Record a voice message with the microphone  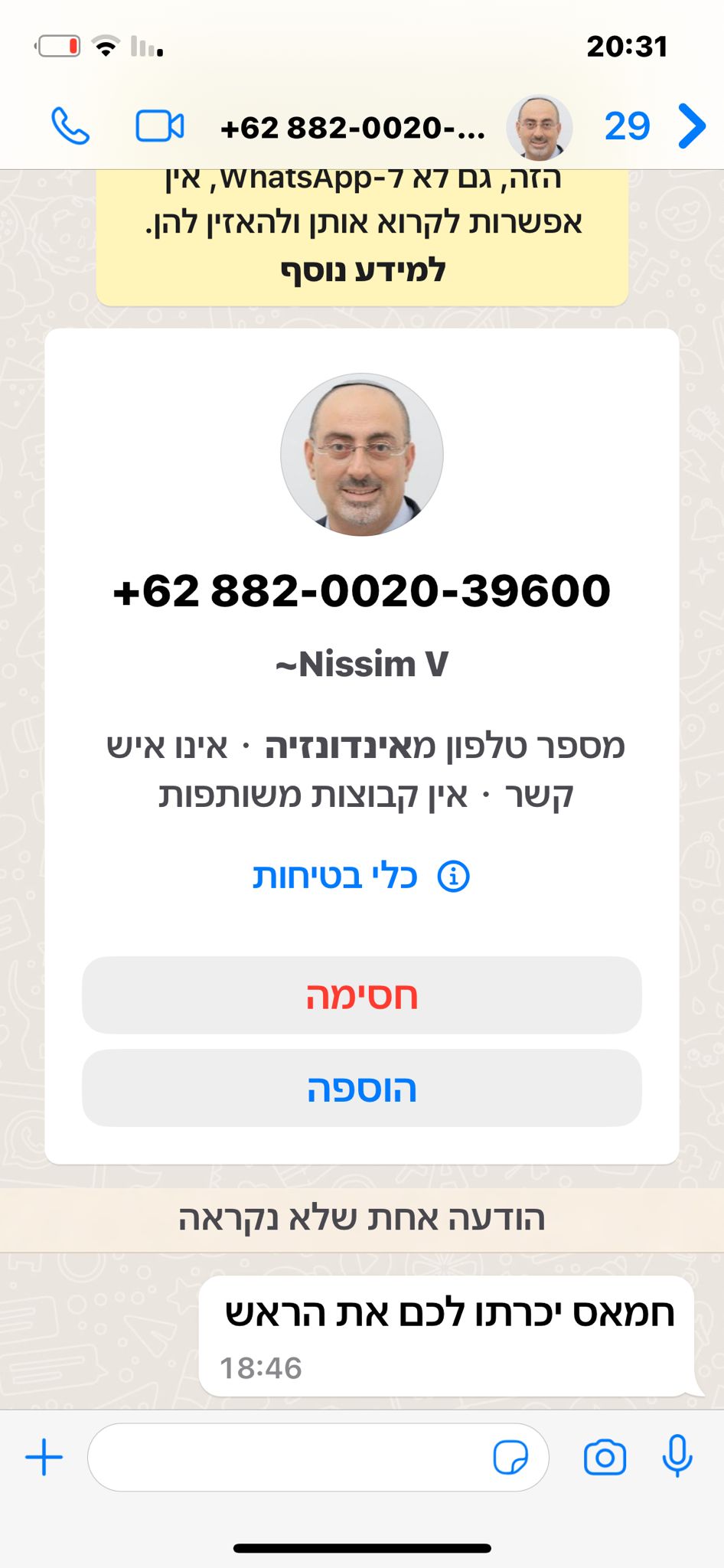(x=677, y=1455)
